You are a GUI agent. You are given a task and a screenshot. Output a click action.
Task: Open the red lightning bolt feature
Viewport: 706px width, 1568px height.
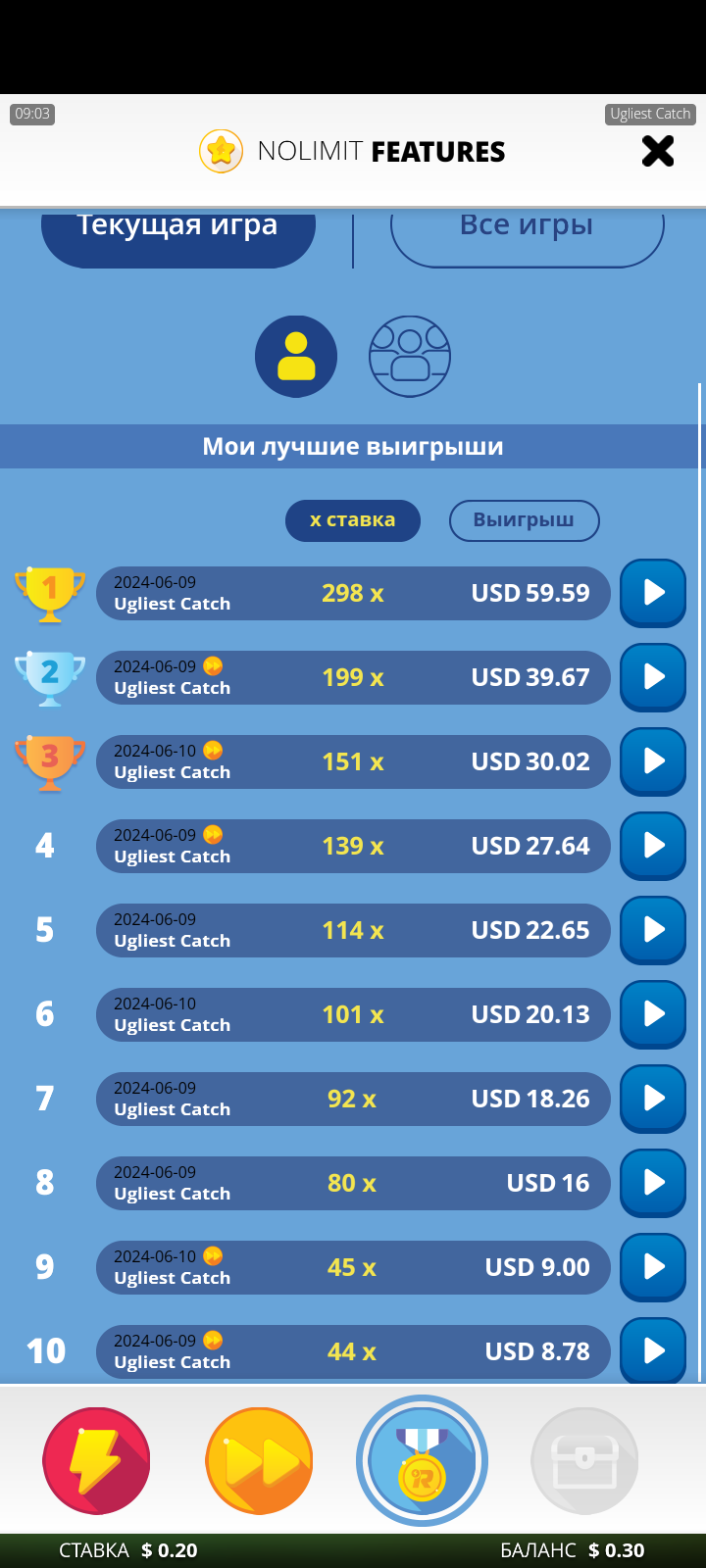[96, 1461]
